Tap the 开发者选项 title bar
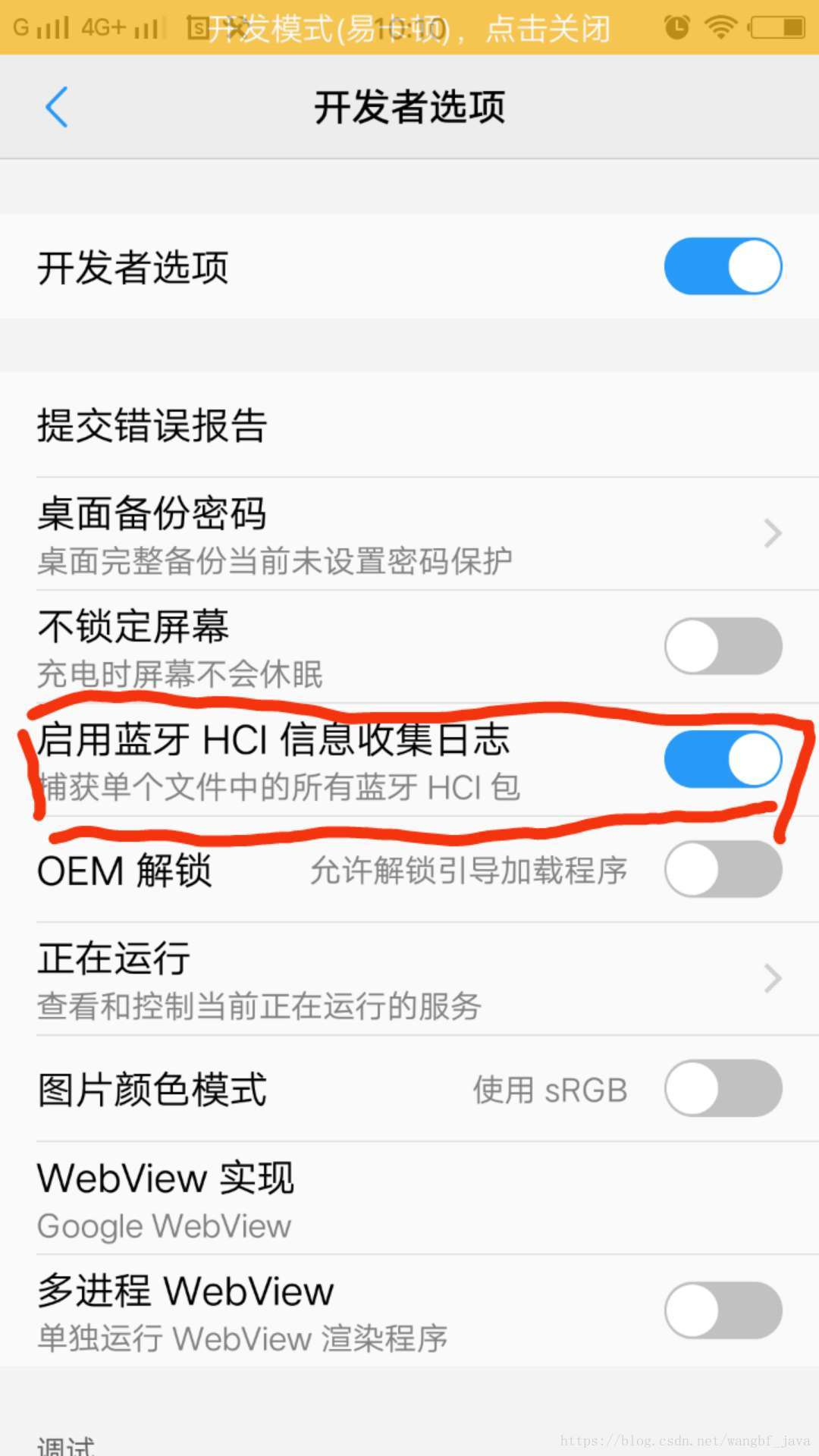 409,107
